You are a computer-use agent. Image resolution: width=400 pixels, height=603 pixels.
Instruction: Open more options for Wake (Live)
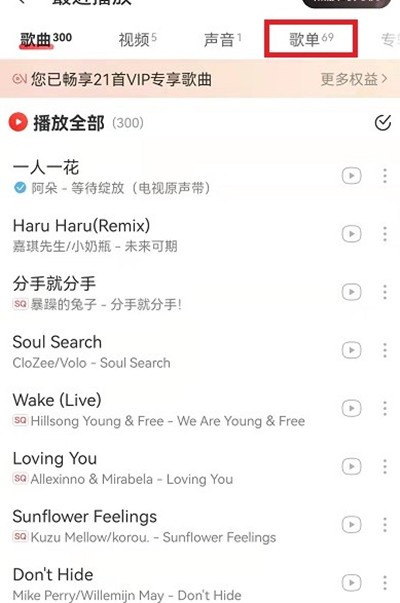385,408
